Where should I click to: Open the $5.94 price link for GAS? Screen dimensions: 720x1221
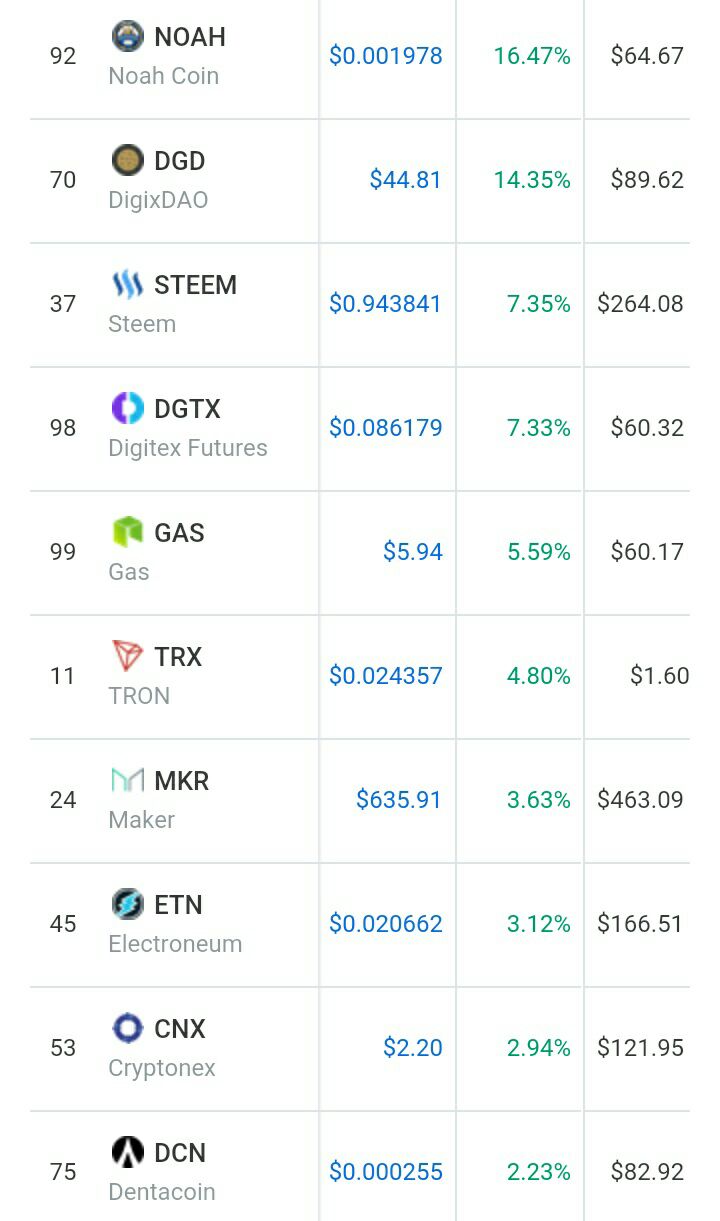(412, 552)
